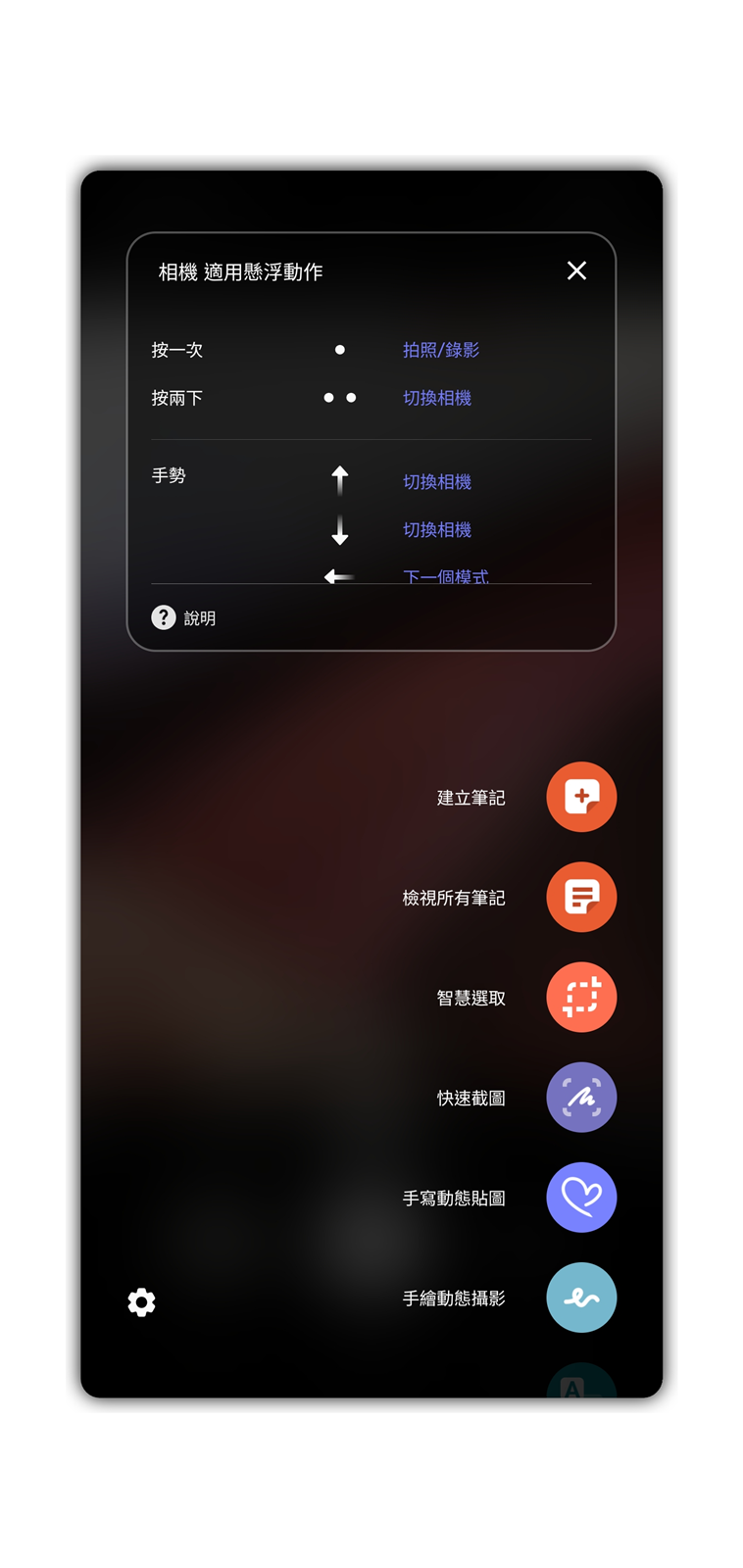Open 手寫動態貼圖 live messages
The image size is (743, 1568).
(x=580, y=1197)
